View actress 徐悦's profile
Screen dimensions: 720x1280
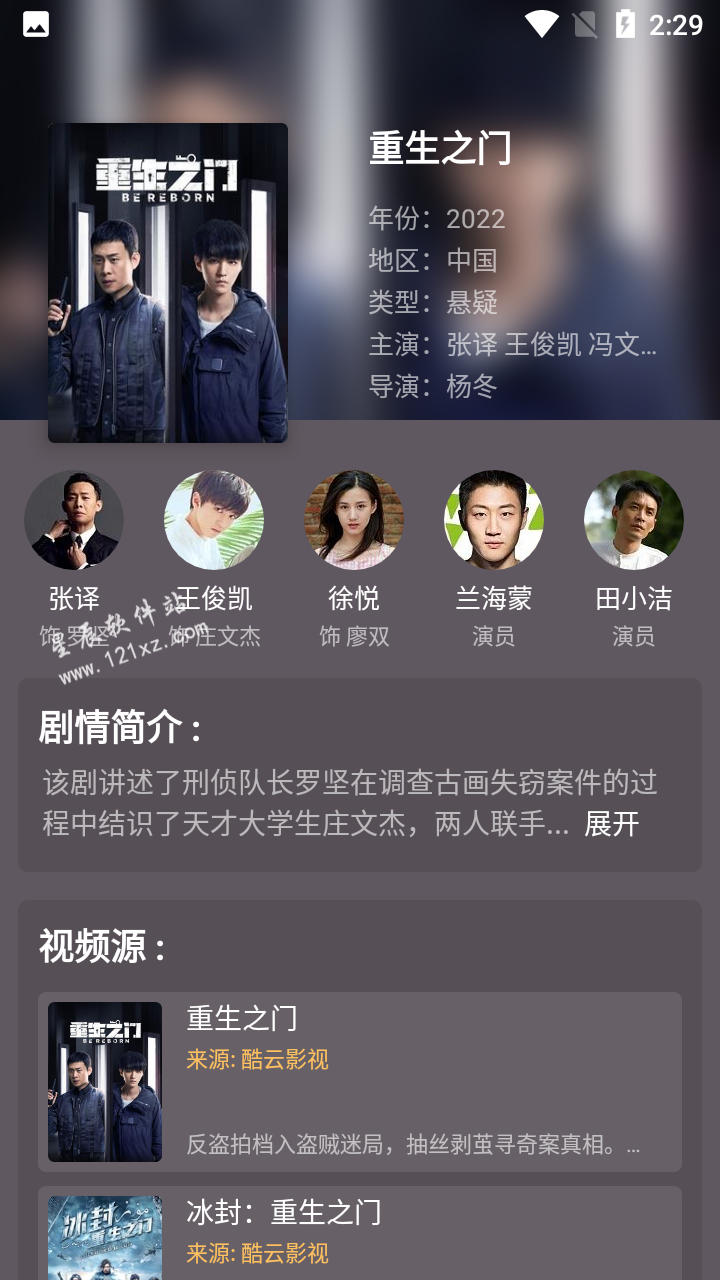point(354,521)
